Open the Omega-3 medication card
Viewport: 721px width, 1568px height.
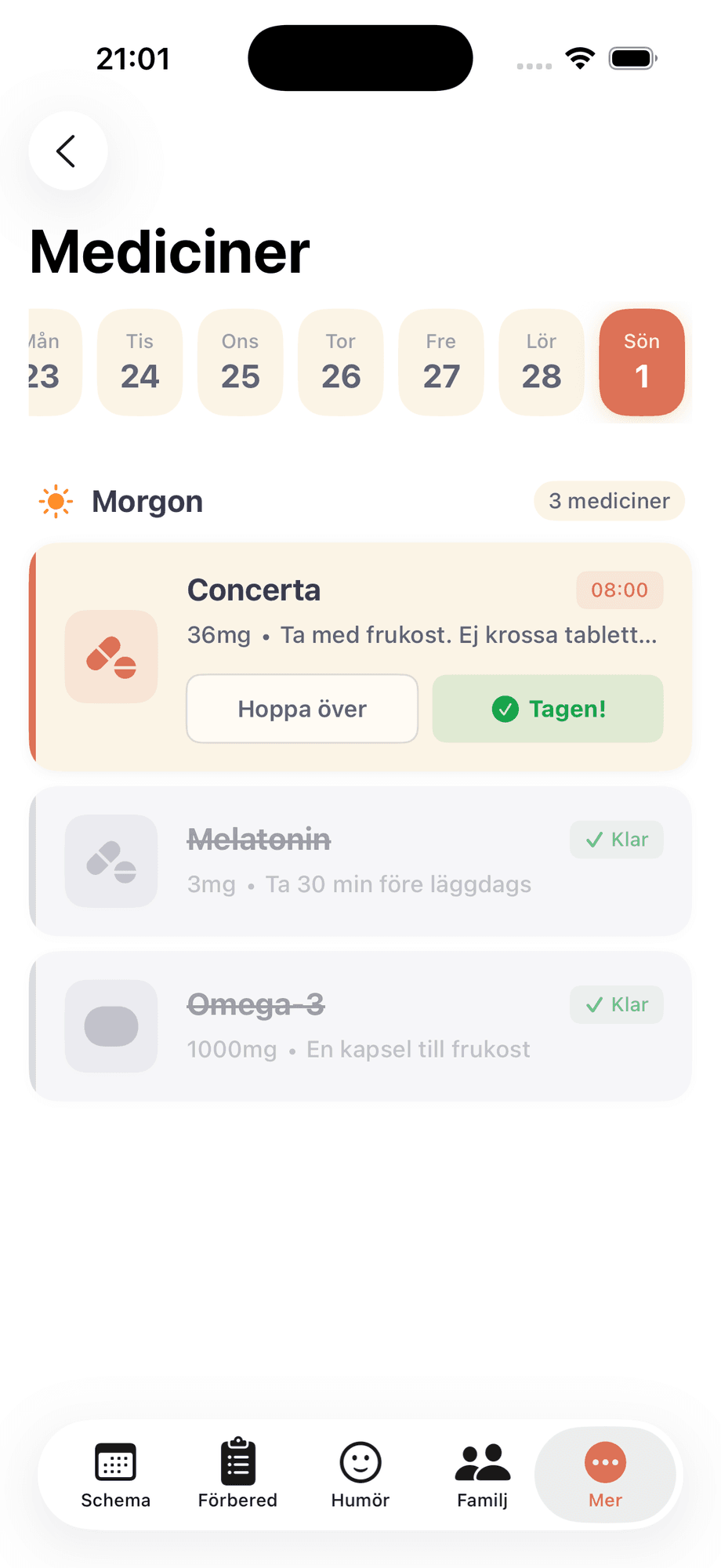360,1026
